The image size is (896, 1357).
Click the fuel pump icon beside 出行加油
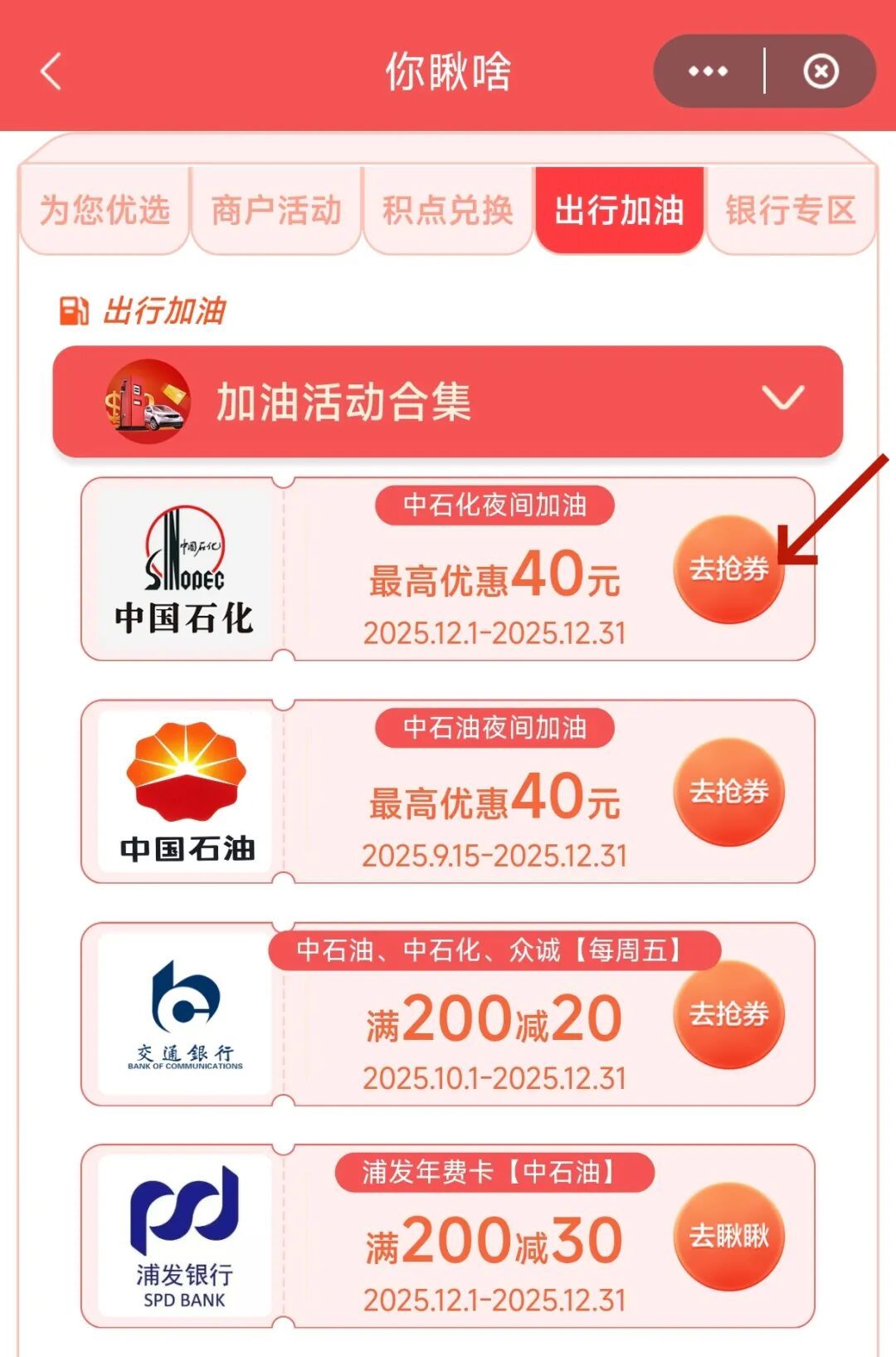(x=75, y=309)
